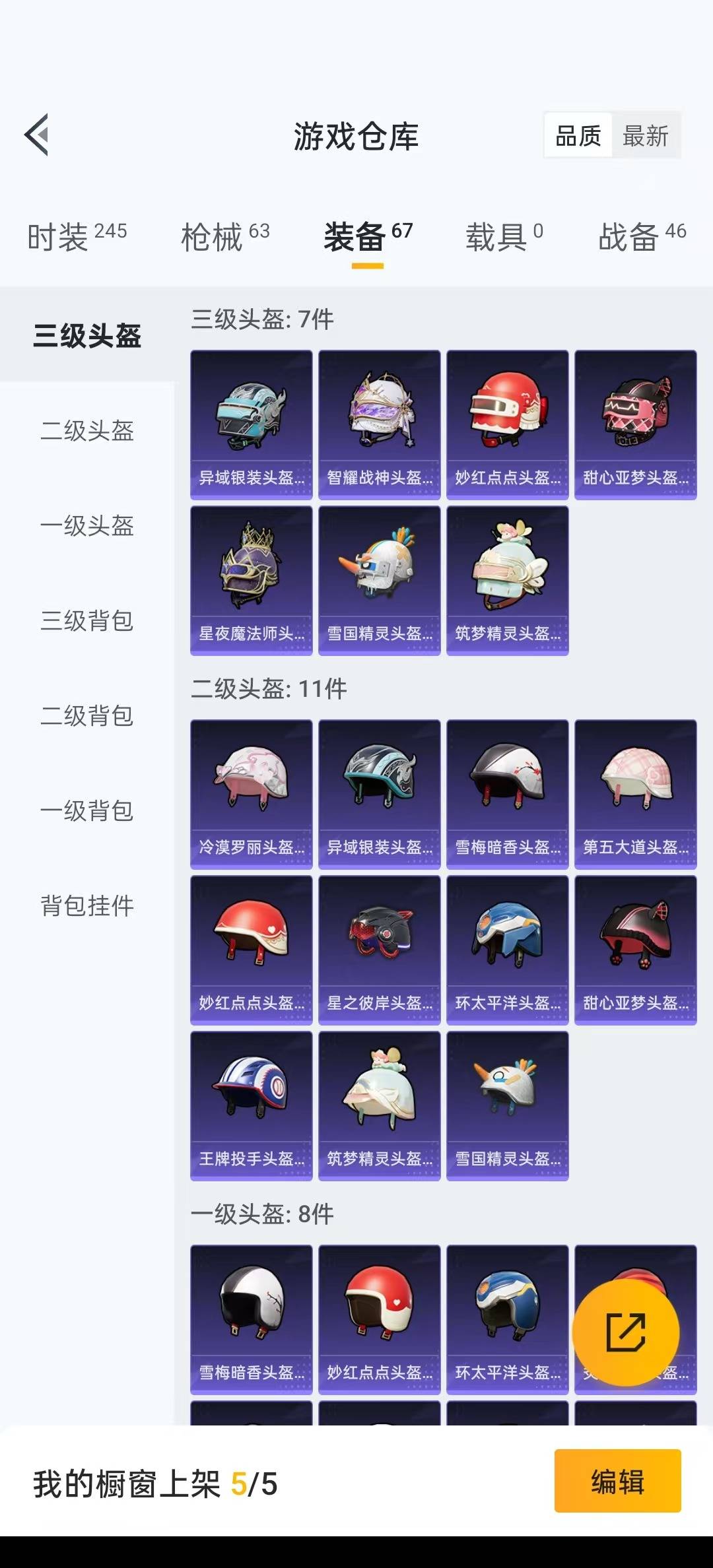Open the 冷漠罗丽头盔 item

pos(251,794)
